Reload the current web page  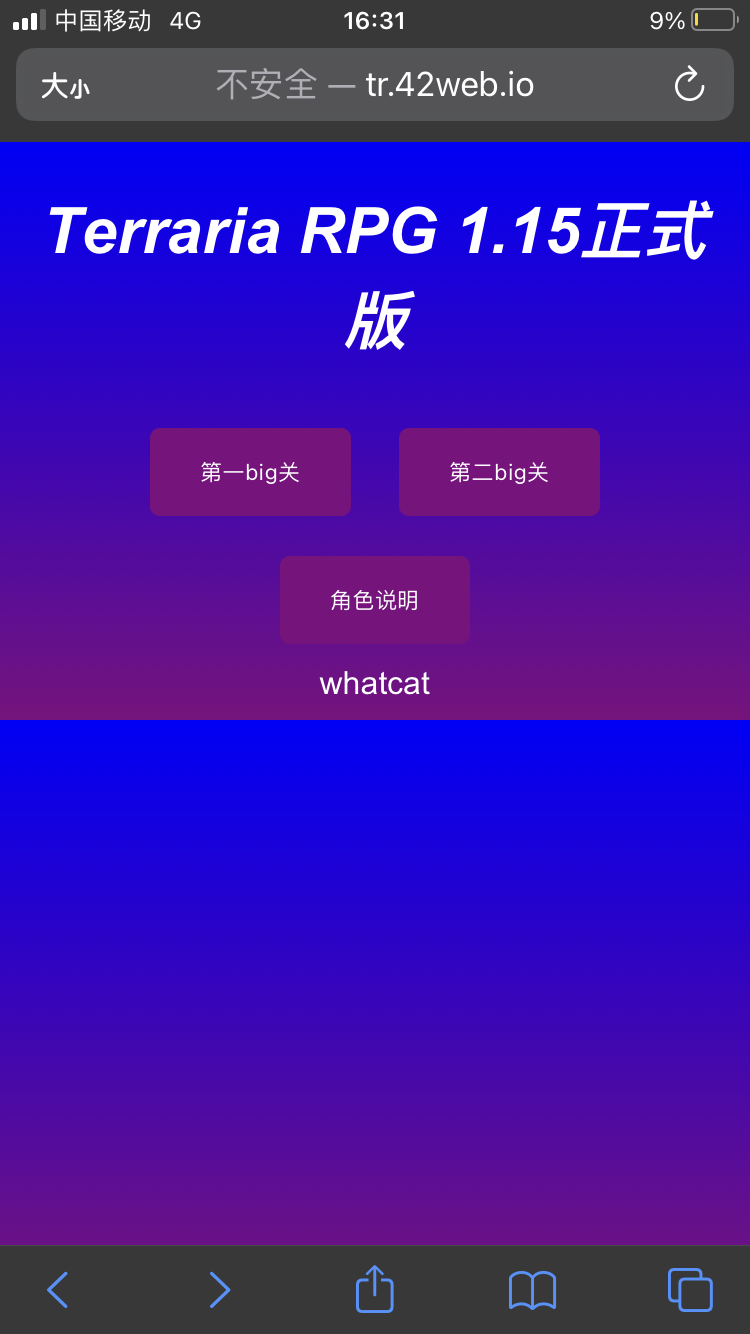pyautogui.click(x=689, y=85)
